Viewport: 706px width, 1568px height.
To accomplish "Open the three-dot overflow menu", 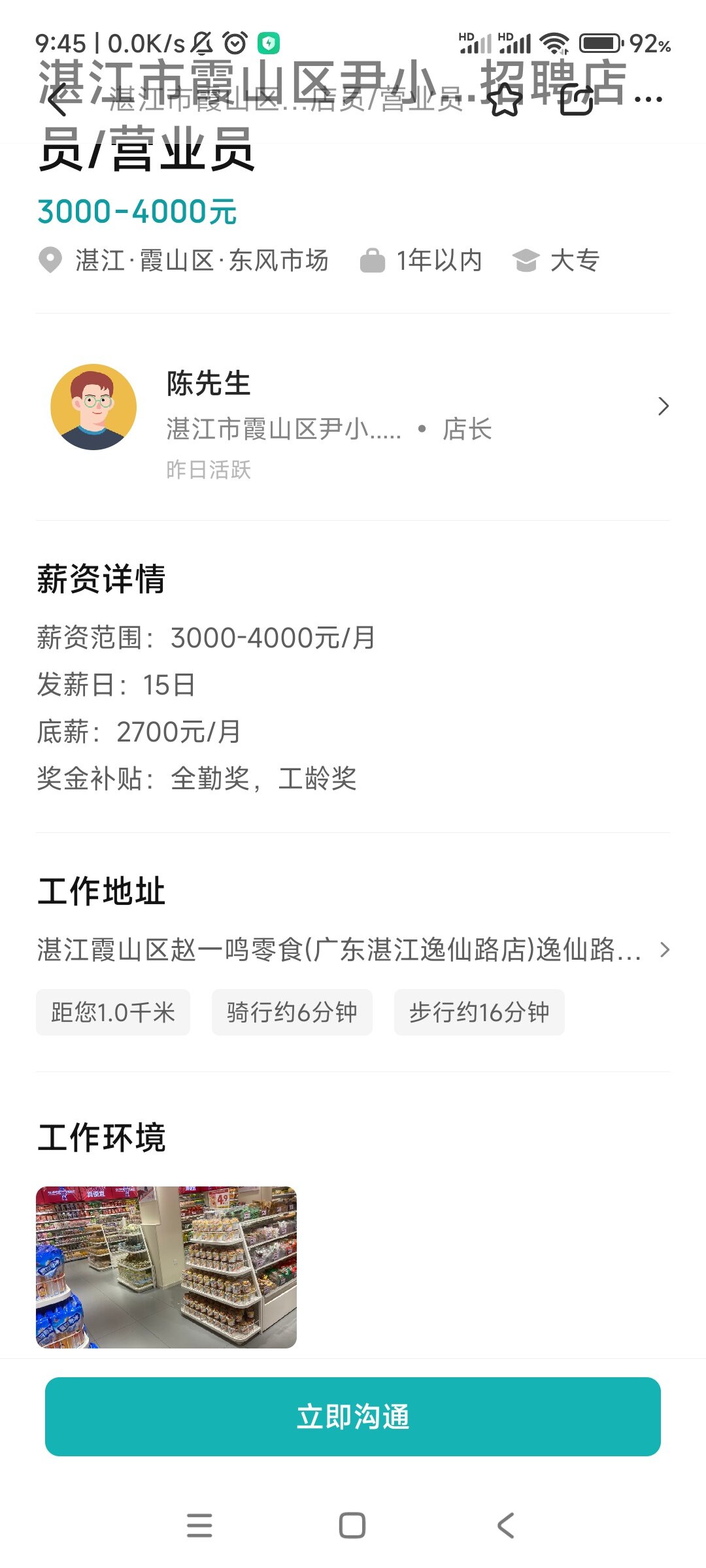I will pos(648,100).
